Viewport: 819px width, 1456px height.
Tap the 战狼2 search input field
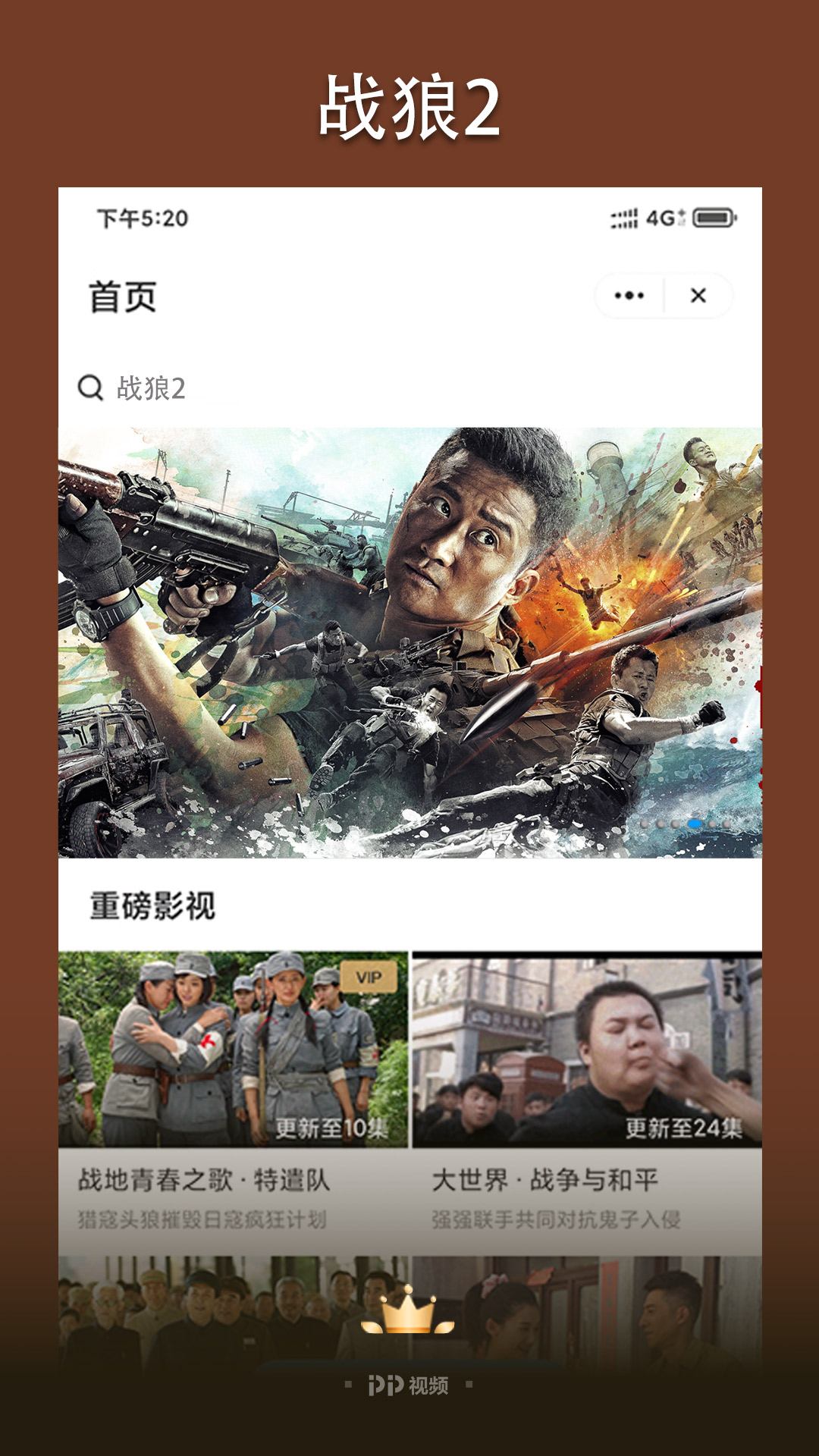(x=152, y=388)
